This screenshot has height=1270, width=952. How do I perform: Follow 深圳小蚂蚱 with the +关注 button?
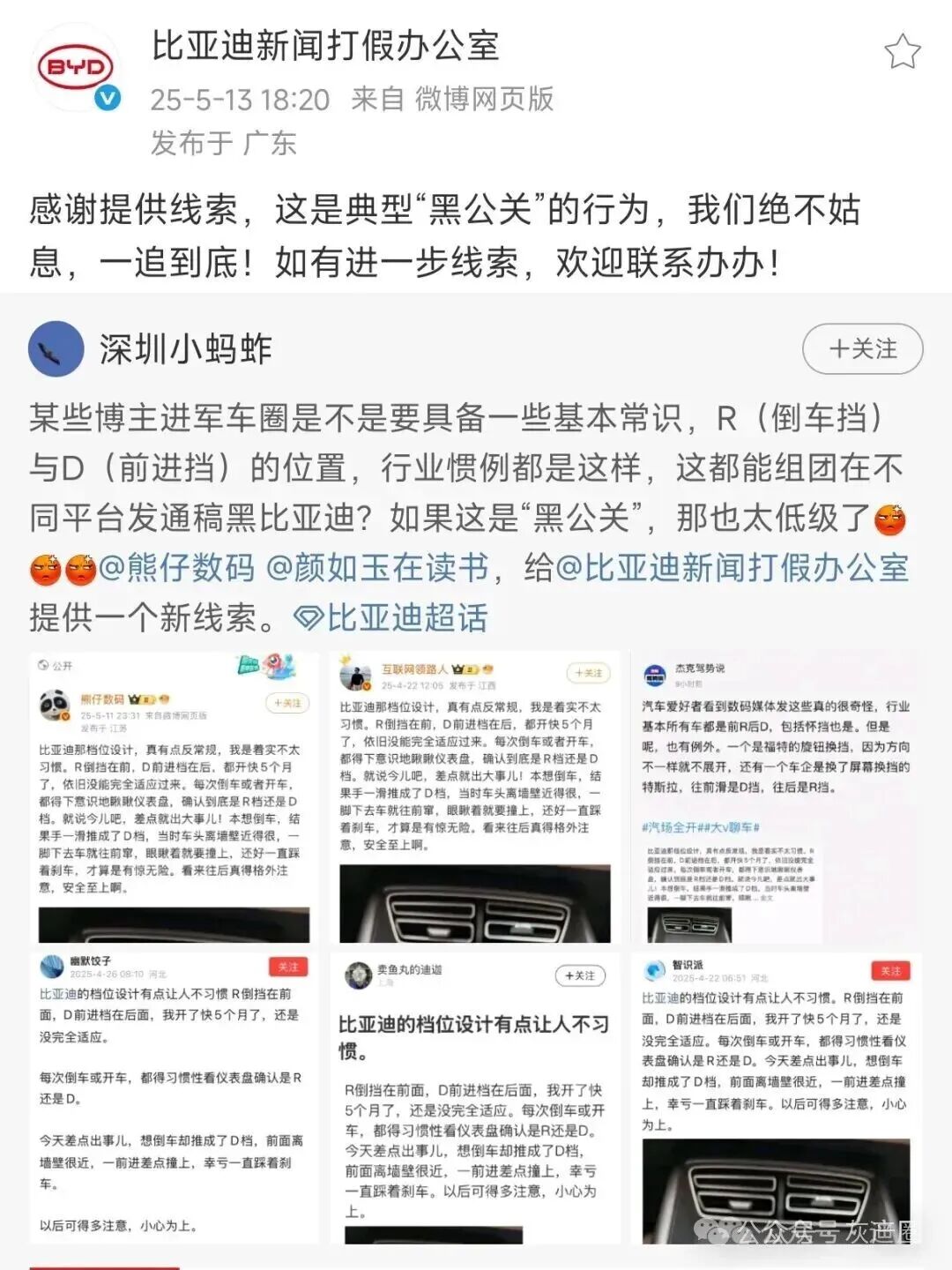tap(862, 349)
